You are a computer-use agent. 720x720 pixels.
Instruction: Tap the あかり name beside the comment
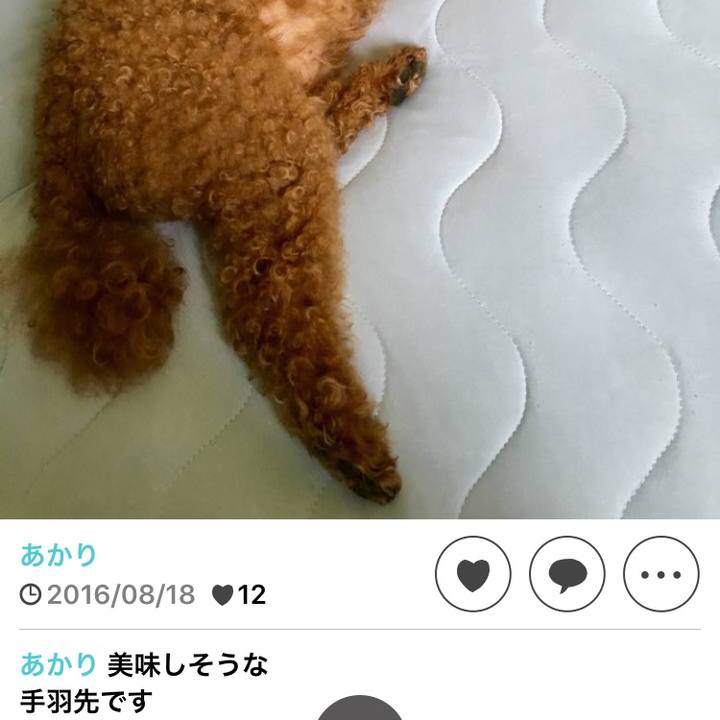coord(58,664)
